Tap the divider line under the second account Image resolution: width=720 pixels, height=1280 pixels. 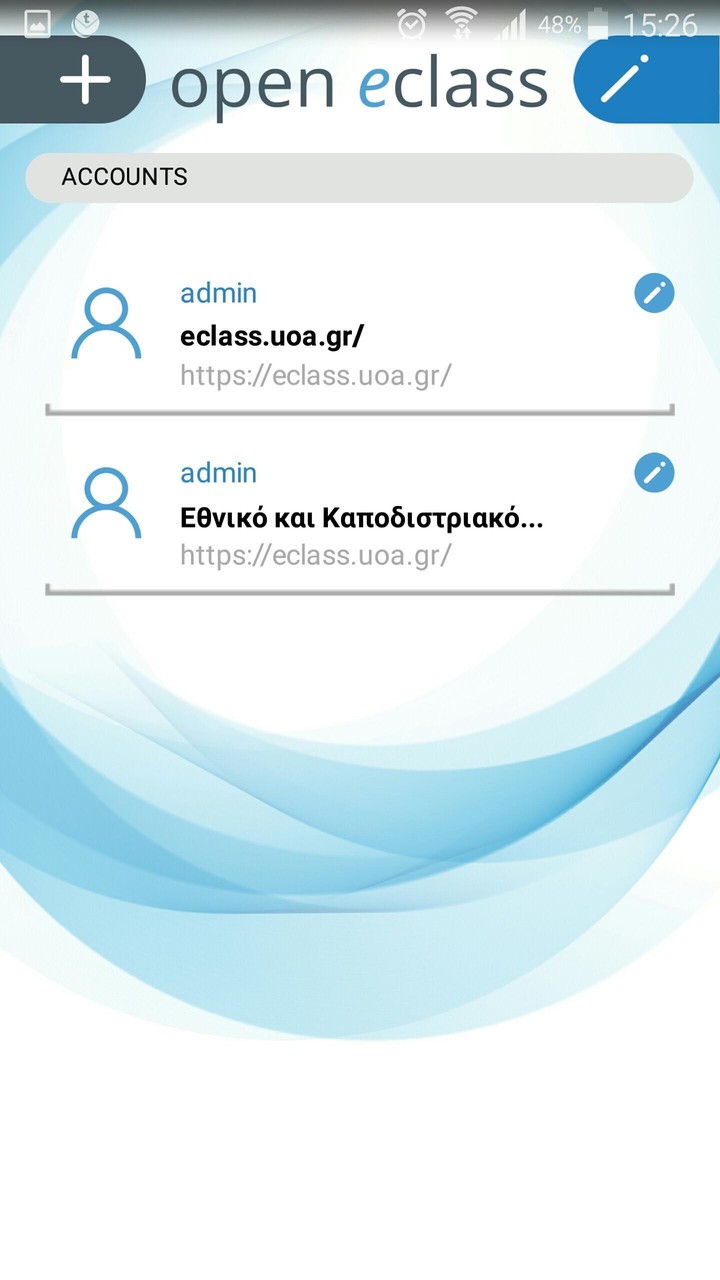(360, 588)
